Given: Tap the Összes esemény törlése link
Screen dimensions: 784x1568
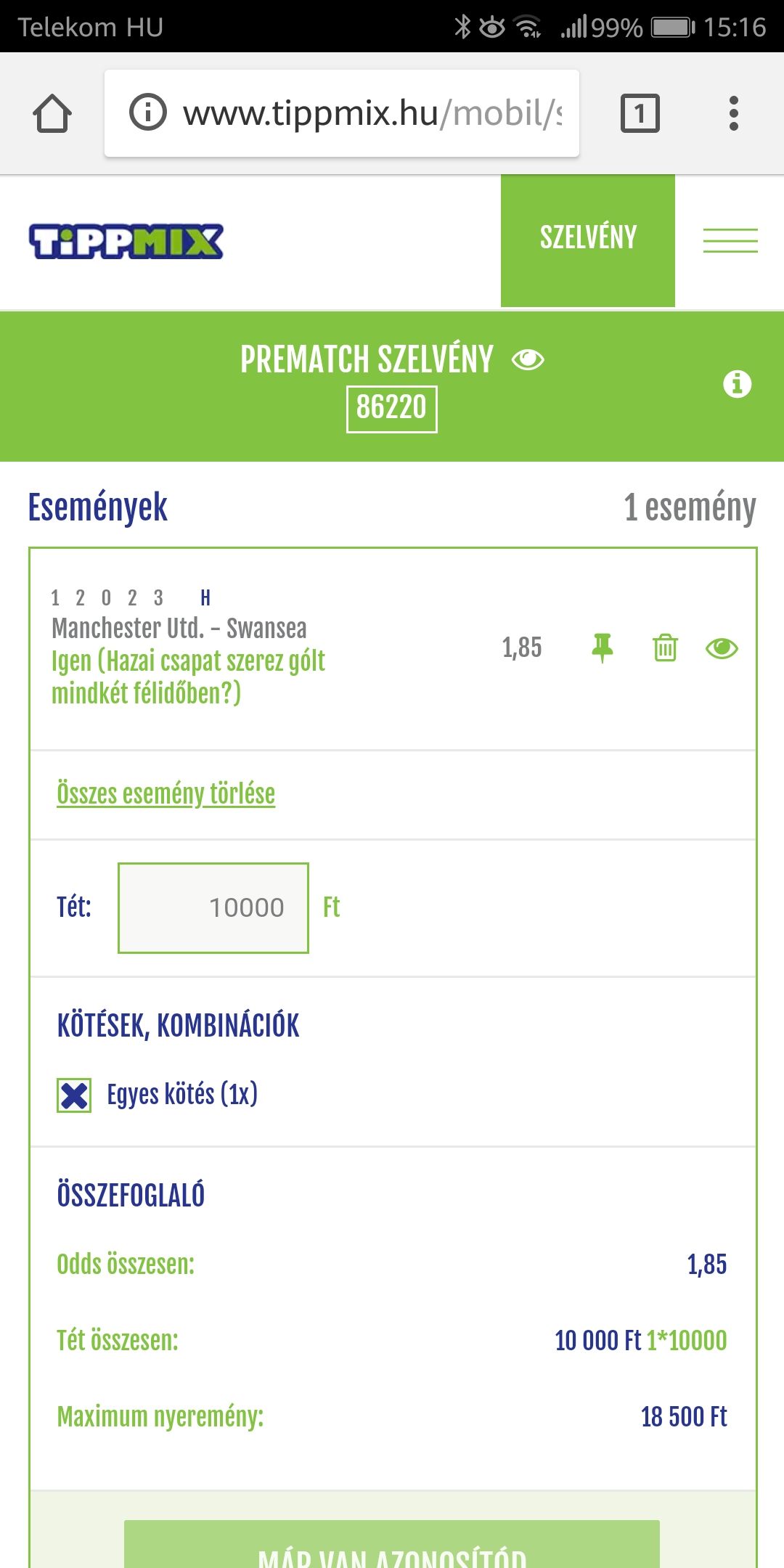Looking at the screenshot, I should tap(166, 793).
